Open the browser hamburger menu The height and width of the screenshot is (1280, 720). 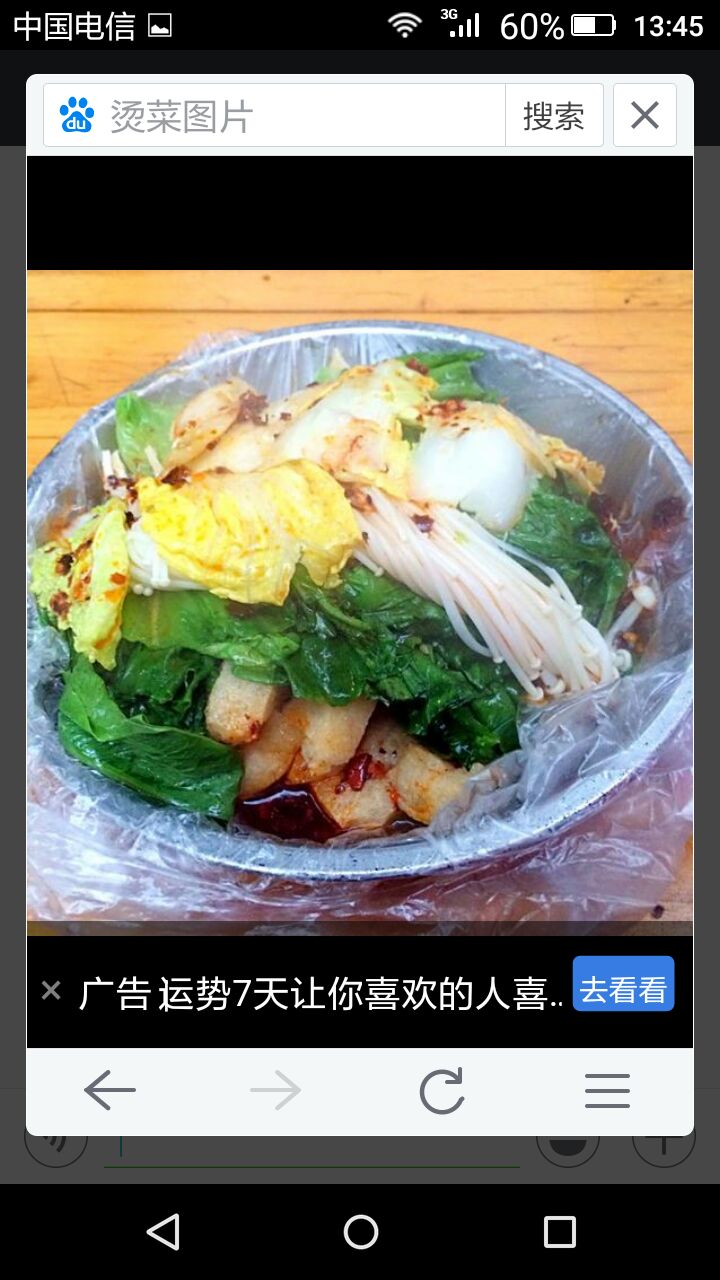pos(607,1090)
